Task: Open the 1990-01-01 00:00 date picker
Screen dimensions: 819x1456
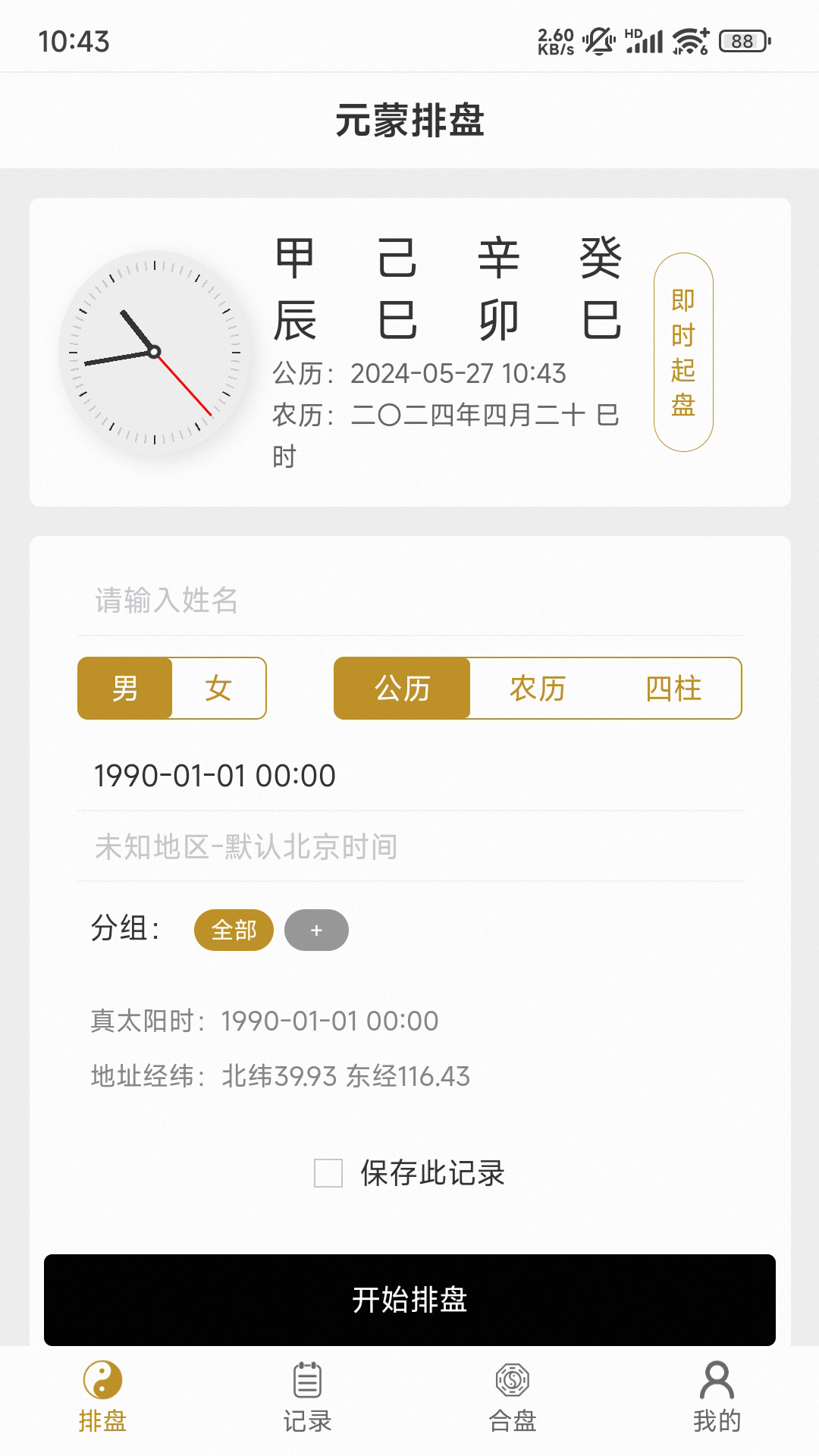Action: [215, 775]
